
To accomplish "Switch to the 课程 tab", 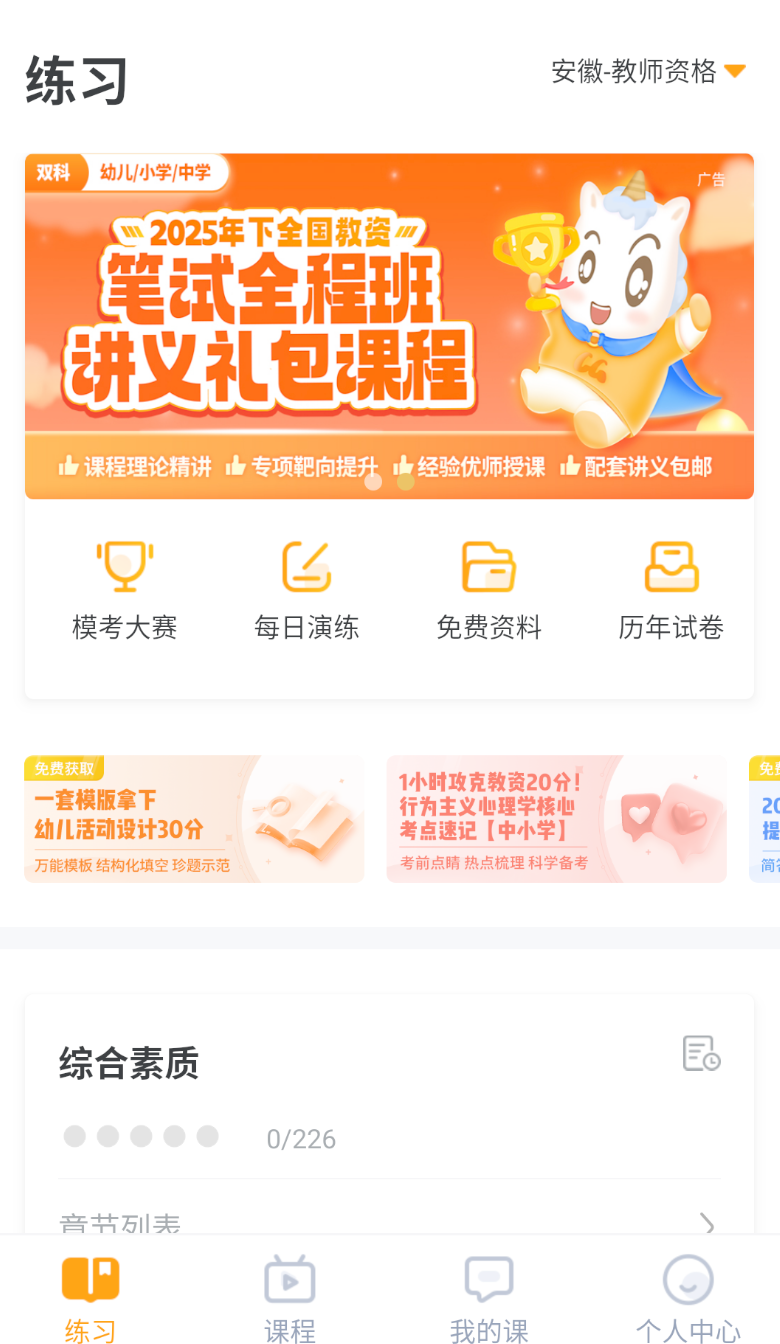I will click(x=289, y=1295).
